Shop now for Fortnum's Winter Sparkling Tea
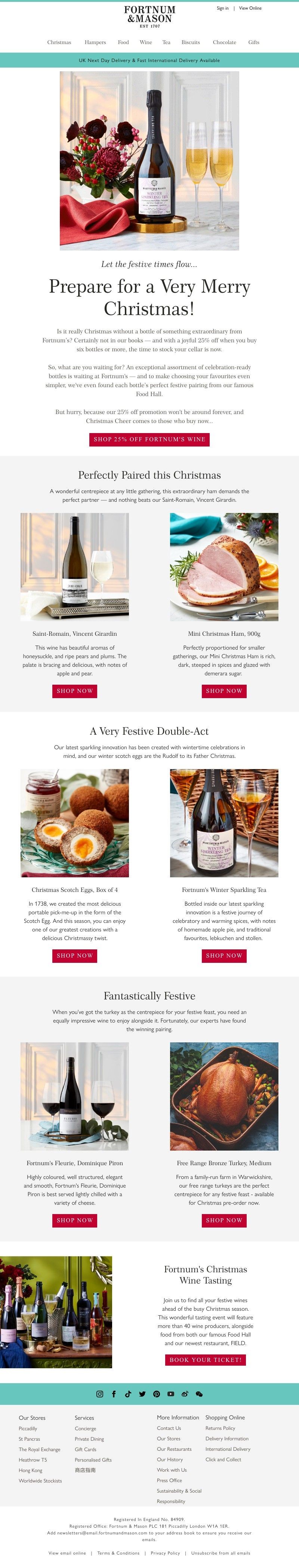 (224, 955)
